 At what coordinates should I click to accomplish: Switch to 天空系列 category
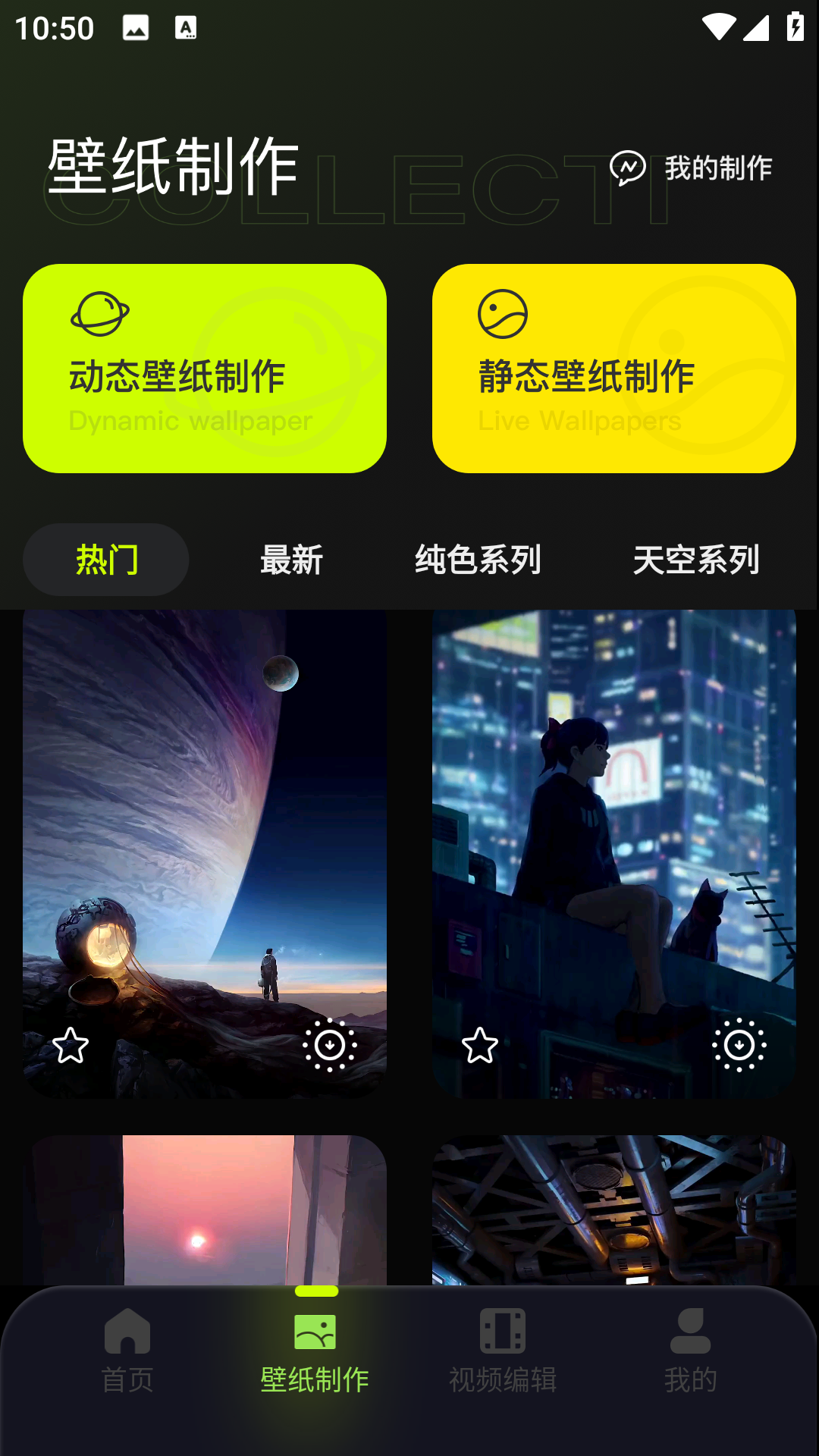pos(696,560)
